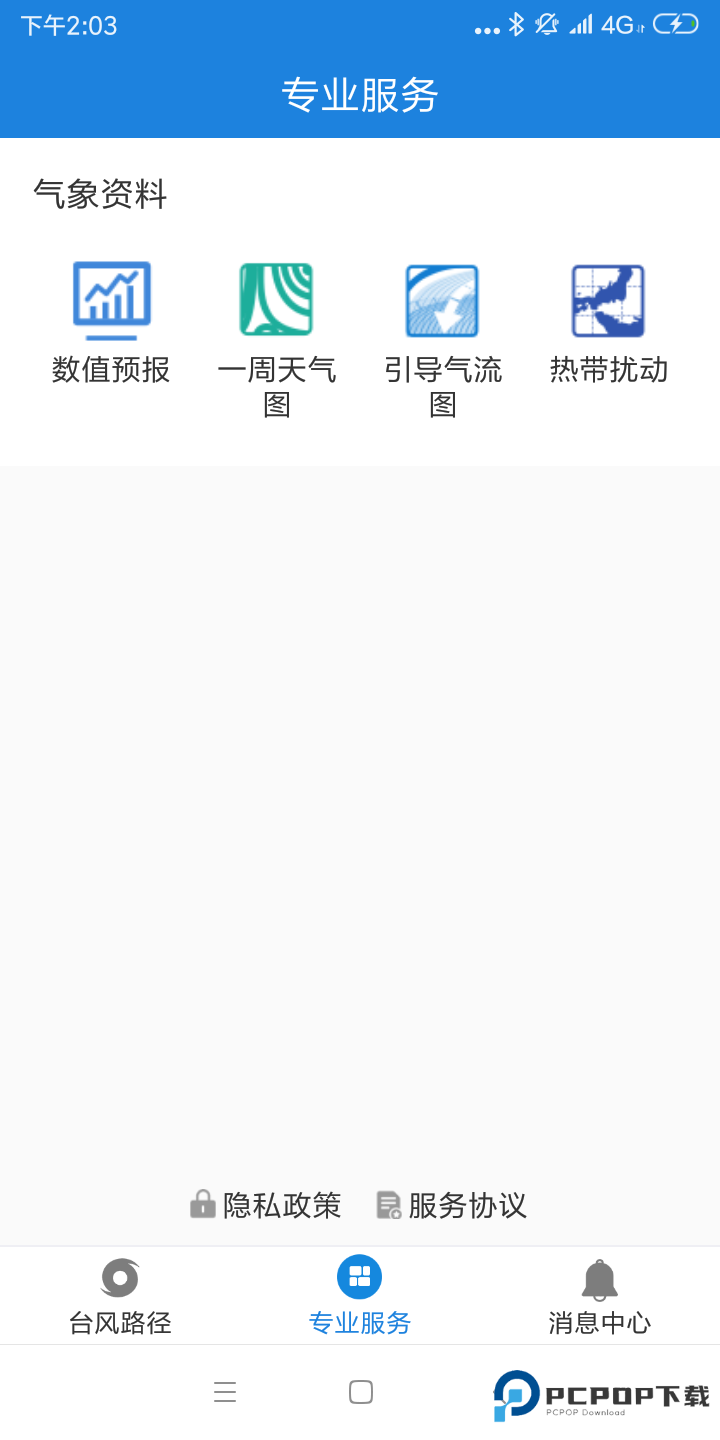Viewport: 720px width, 1440px height.
Task: View the 热带扰动 tropical disturbance icon
Action: (x=609, y=299)
